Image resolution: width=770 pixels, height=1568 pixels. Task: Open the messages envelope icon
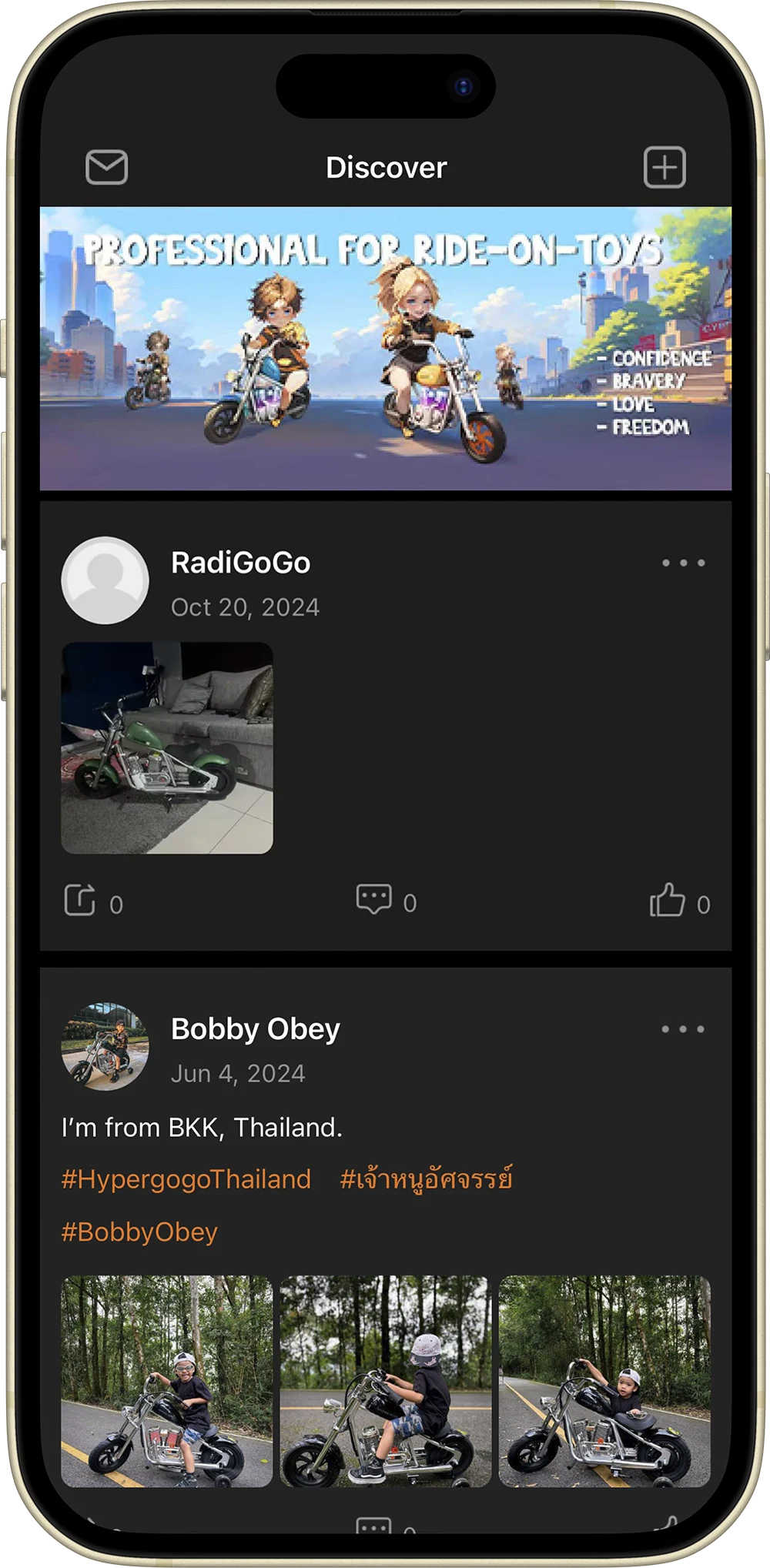pyautogui.click(x=106, y=167)
